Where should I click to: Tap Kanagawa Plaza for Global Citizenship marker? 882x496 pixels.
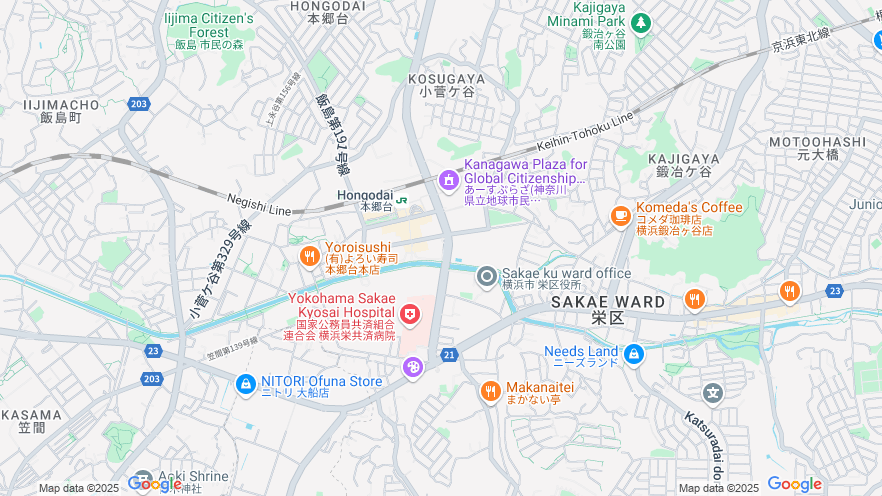click(448, 181)
